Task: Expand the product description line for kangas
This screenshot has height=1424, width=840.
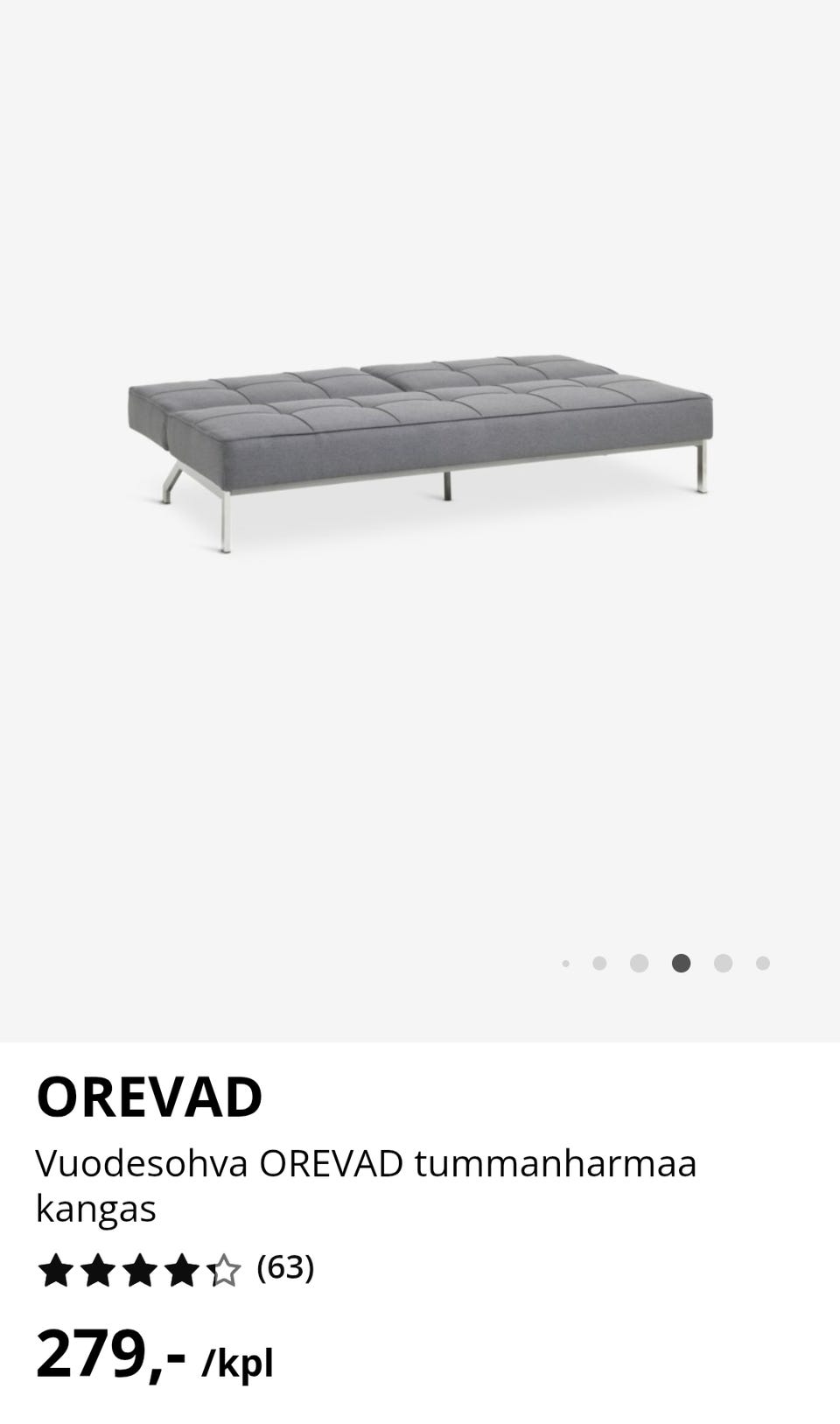Action: [x=96, y=1210]
